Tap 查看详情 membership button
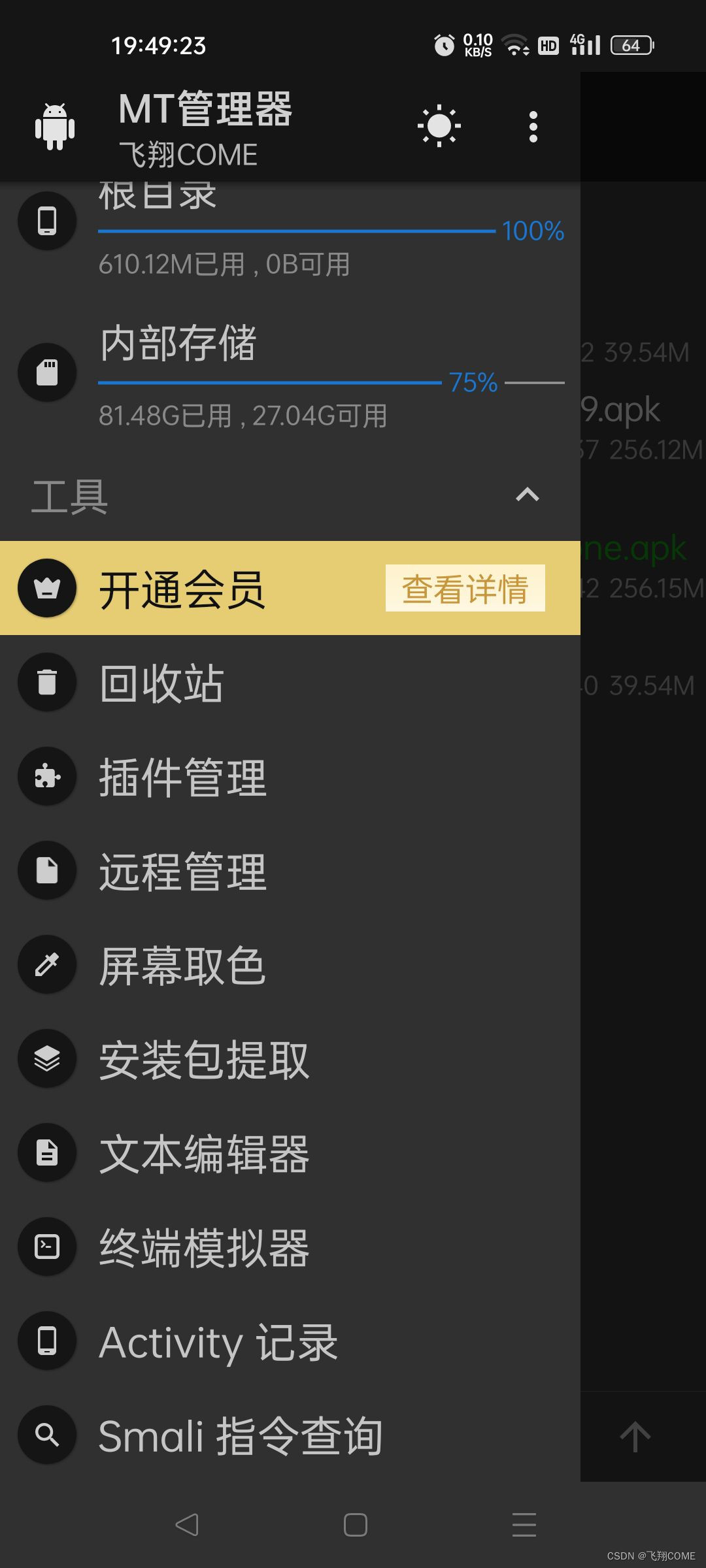This screenshot has height=1568, width=706. pyautogui.click(x=465, y=588)
